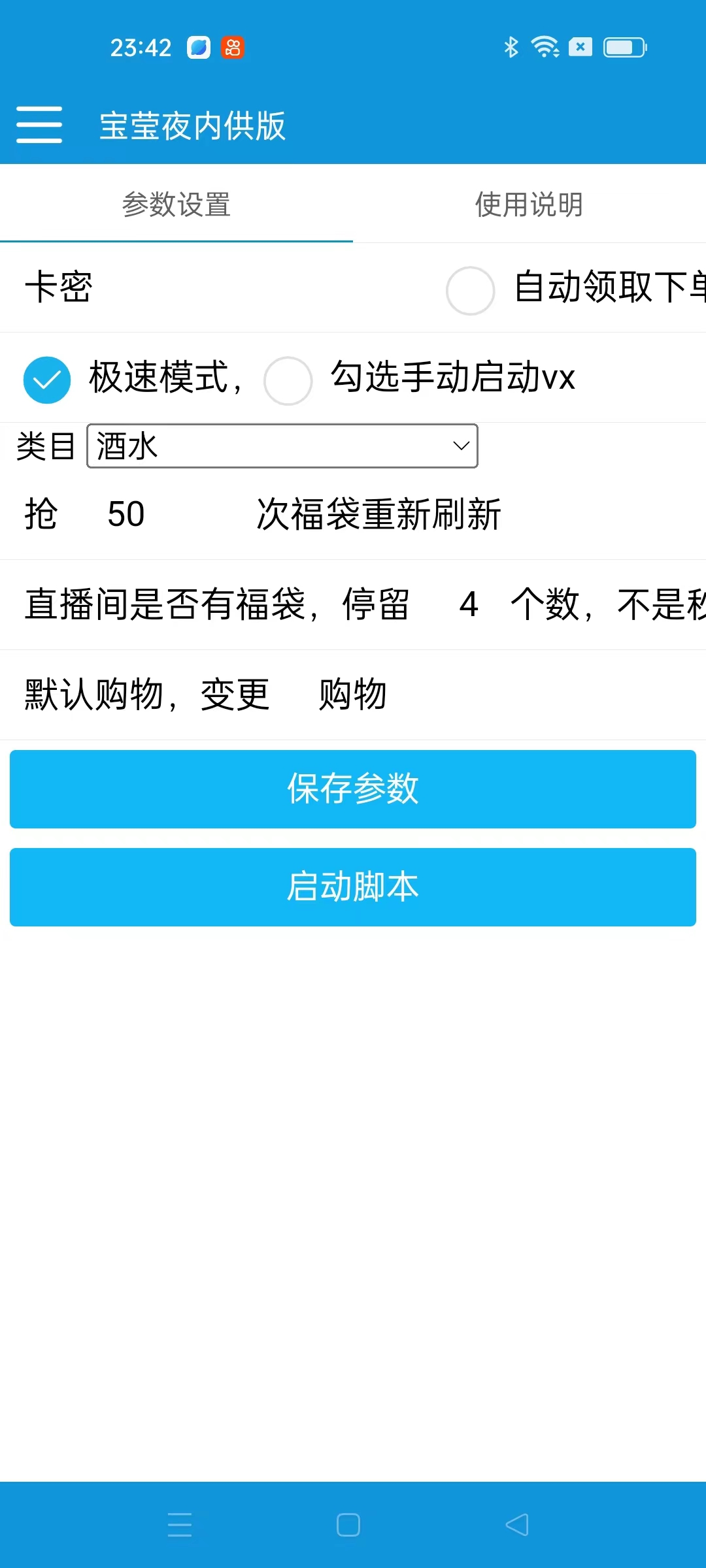Tap the recent apps navigation button
Viewport: 706px width, 1568px height.
point(180,1525)
